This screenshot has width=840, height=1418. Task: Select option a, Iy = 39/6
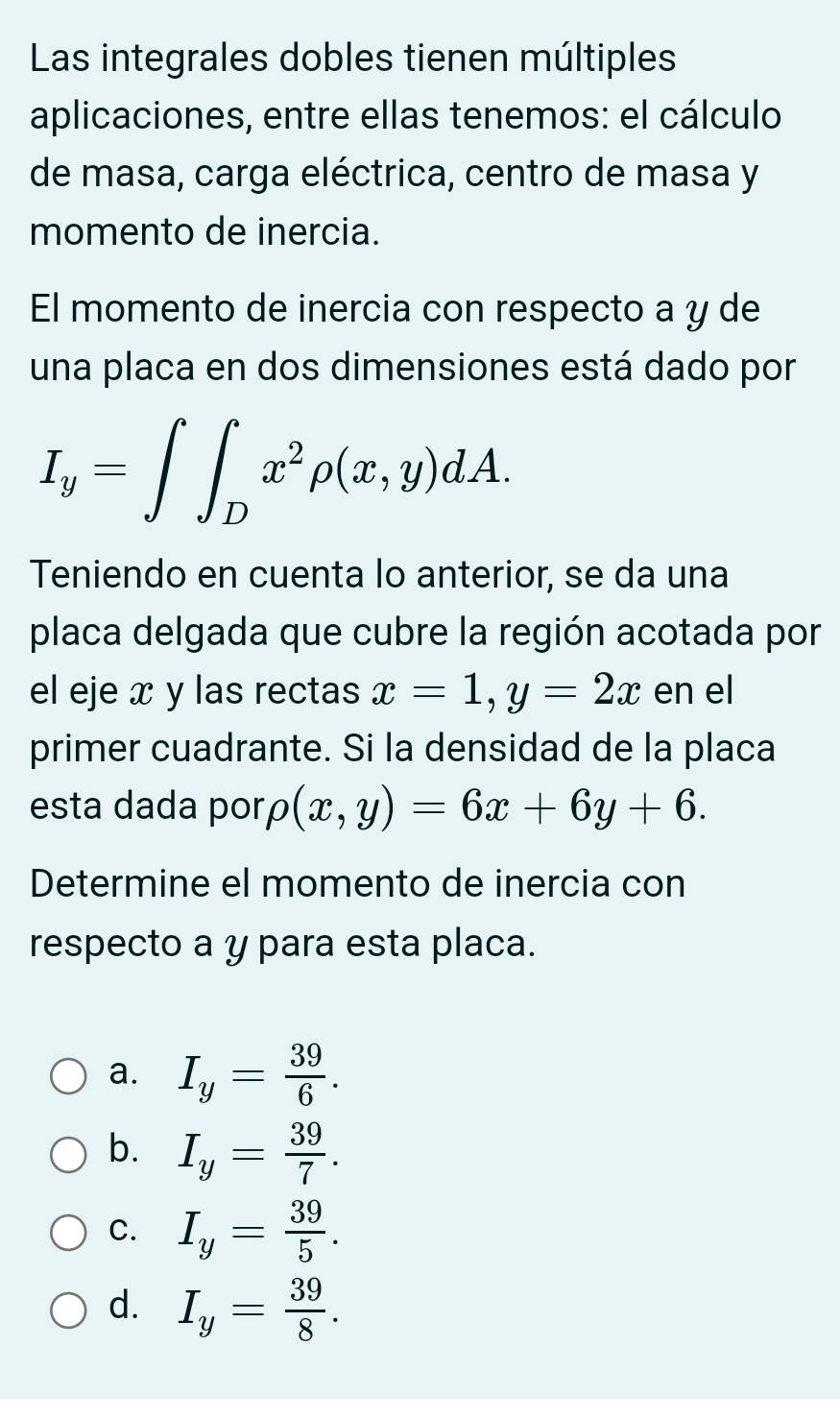pos(68,1076)
